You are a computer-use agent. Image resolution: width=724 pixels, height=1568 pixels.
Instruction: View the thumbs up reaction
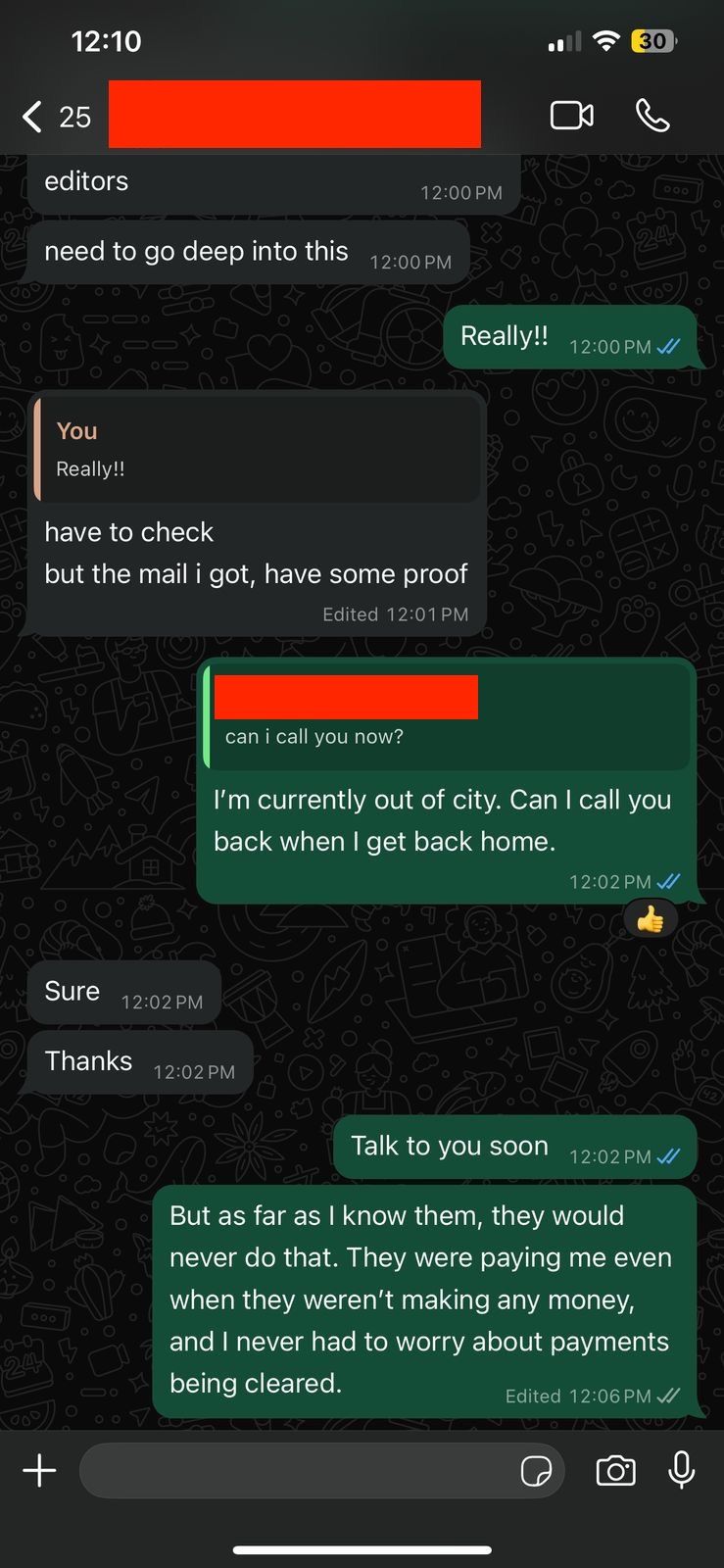pos(650,919)
